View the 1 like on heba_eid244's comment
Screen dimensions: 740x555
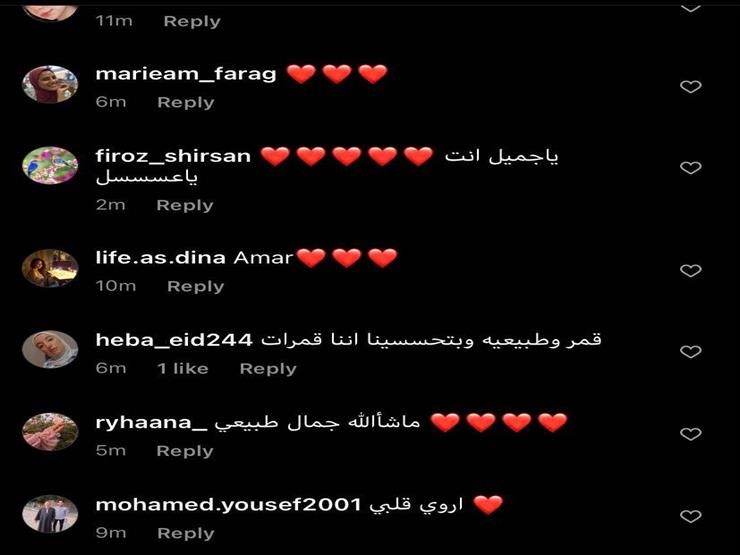point(183,368)
